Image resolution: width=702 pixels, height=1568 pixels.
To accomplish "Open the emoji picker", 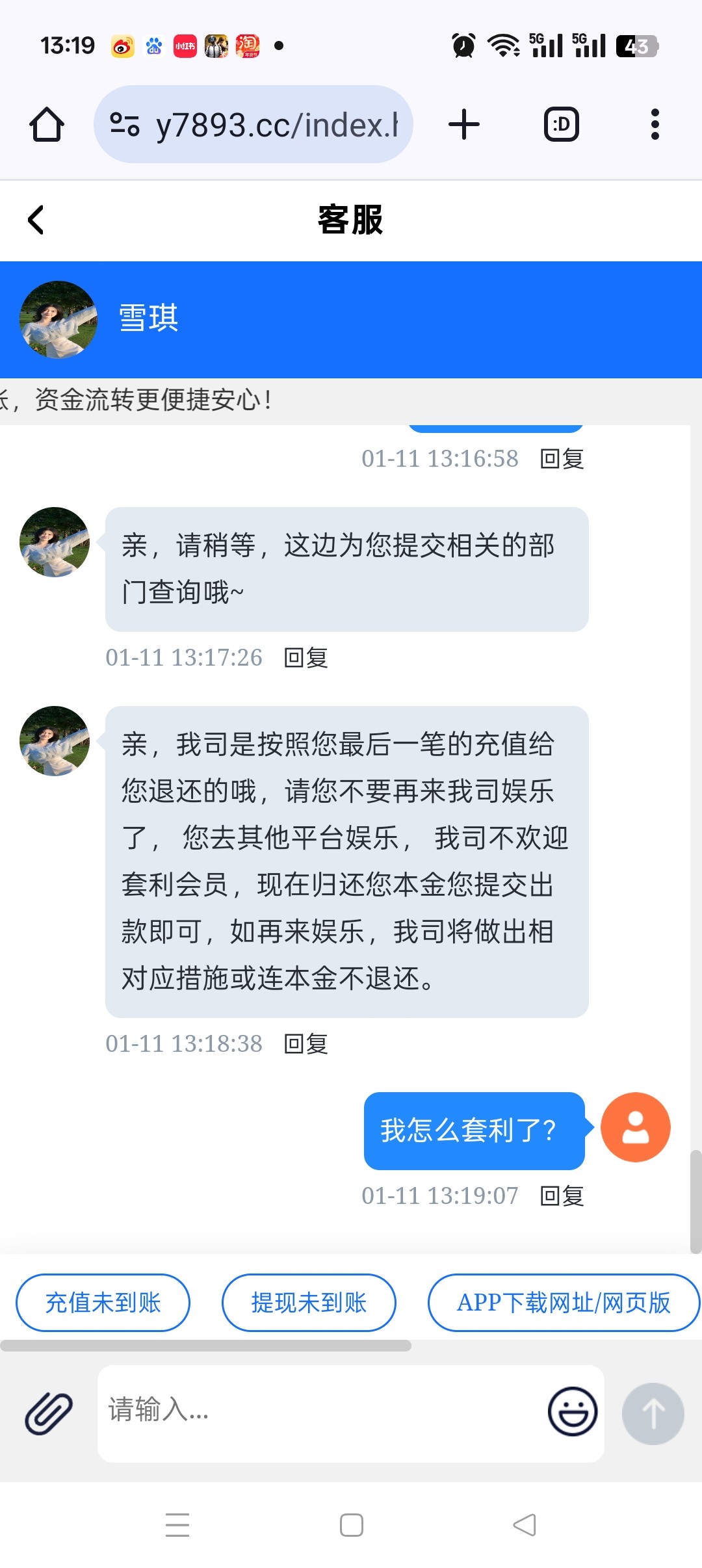I will 573,1412.
